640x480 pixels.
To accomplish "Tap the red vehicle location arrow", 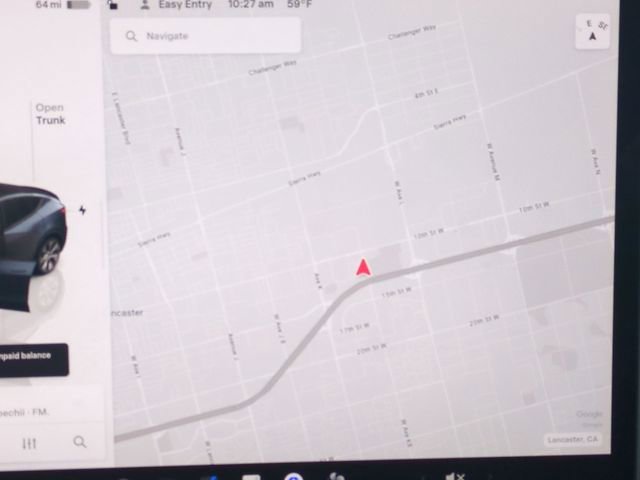I will (364, 267).
